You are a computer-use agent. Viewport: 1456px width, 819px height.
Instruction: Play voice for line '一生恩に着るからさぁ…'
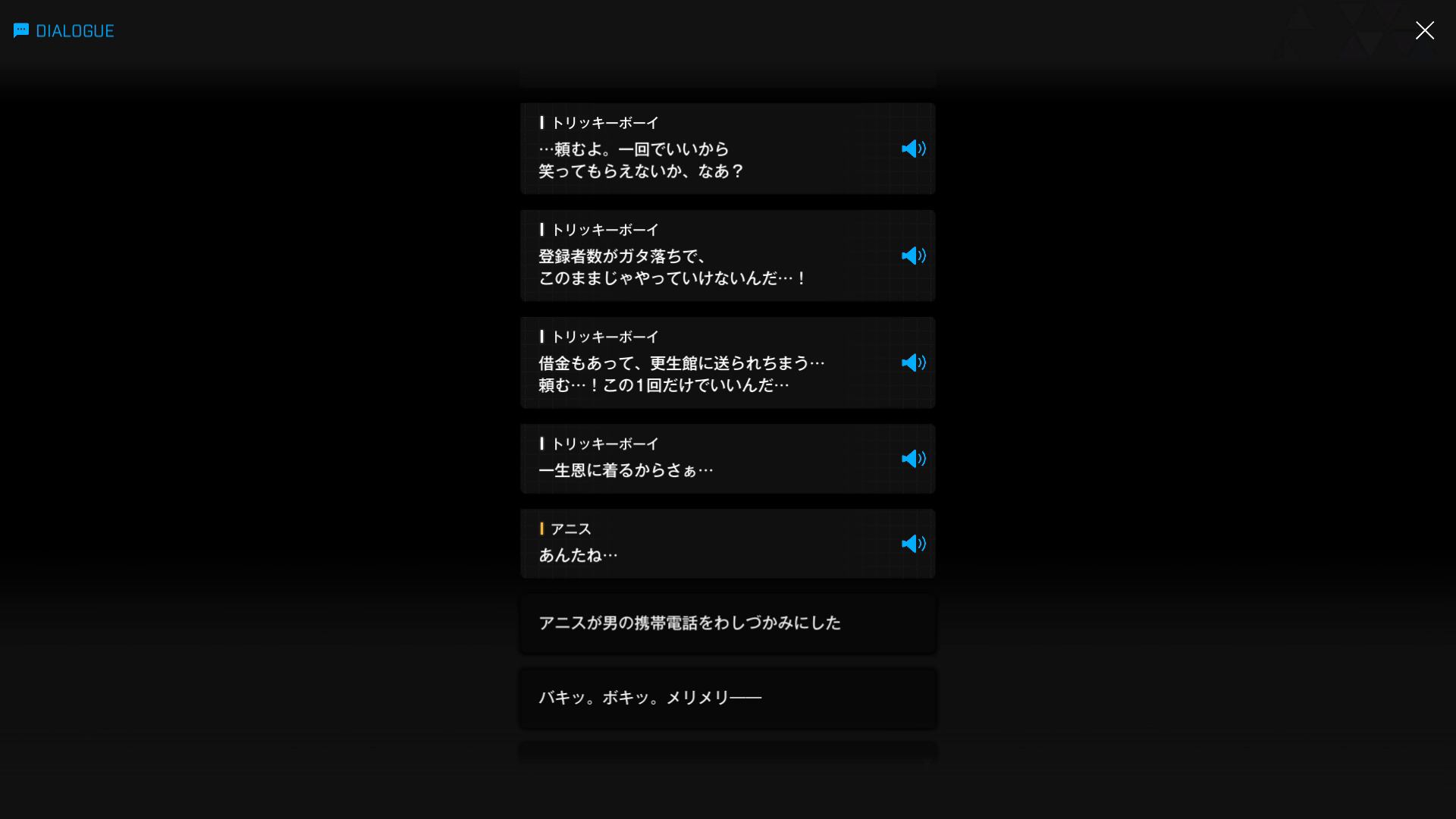click(913, 459)
